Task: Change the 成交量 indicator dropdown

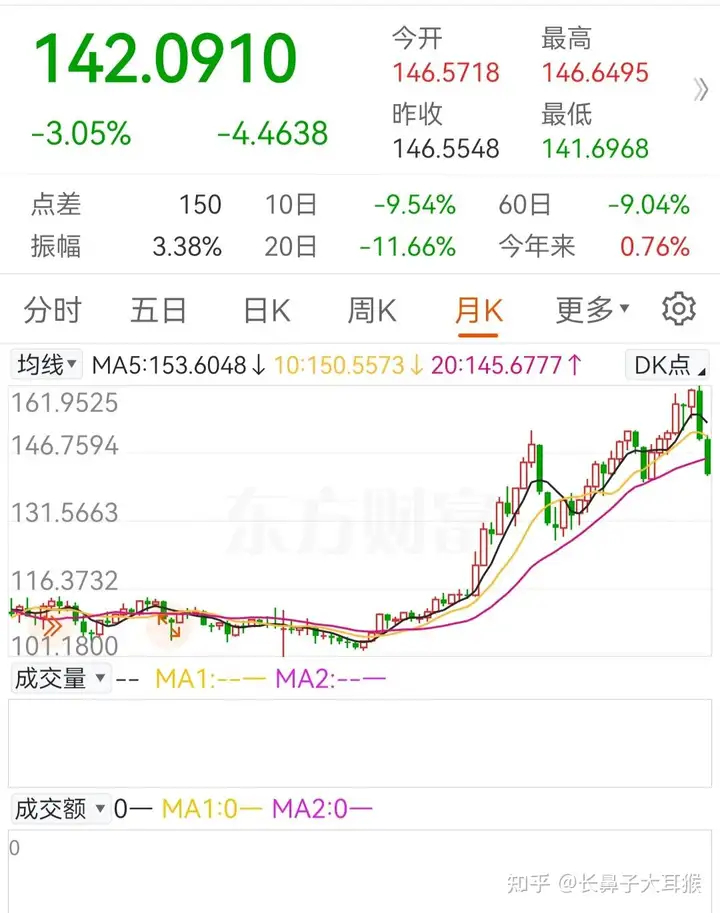Action: [59, 679]
